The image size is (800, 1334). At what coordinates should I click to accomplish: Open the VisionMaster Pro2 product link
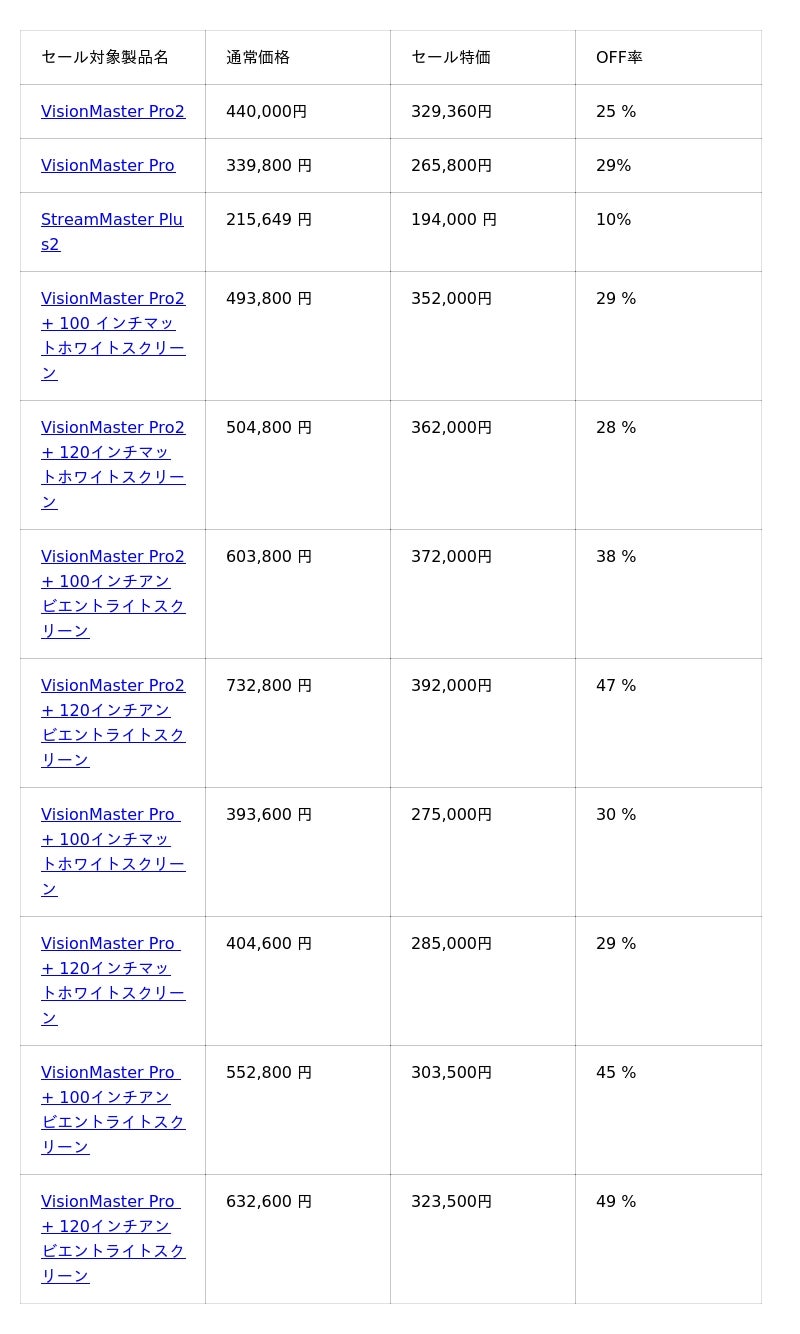(x=112, y=111)
